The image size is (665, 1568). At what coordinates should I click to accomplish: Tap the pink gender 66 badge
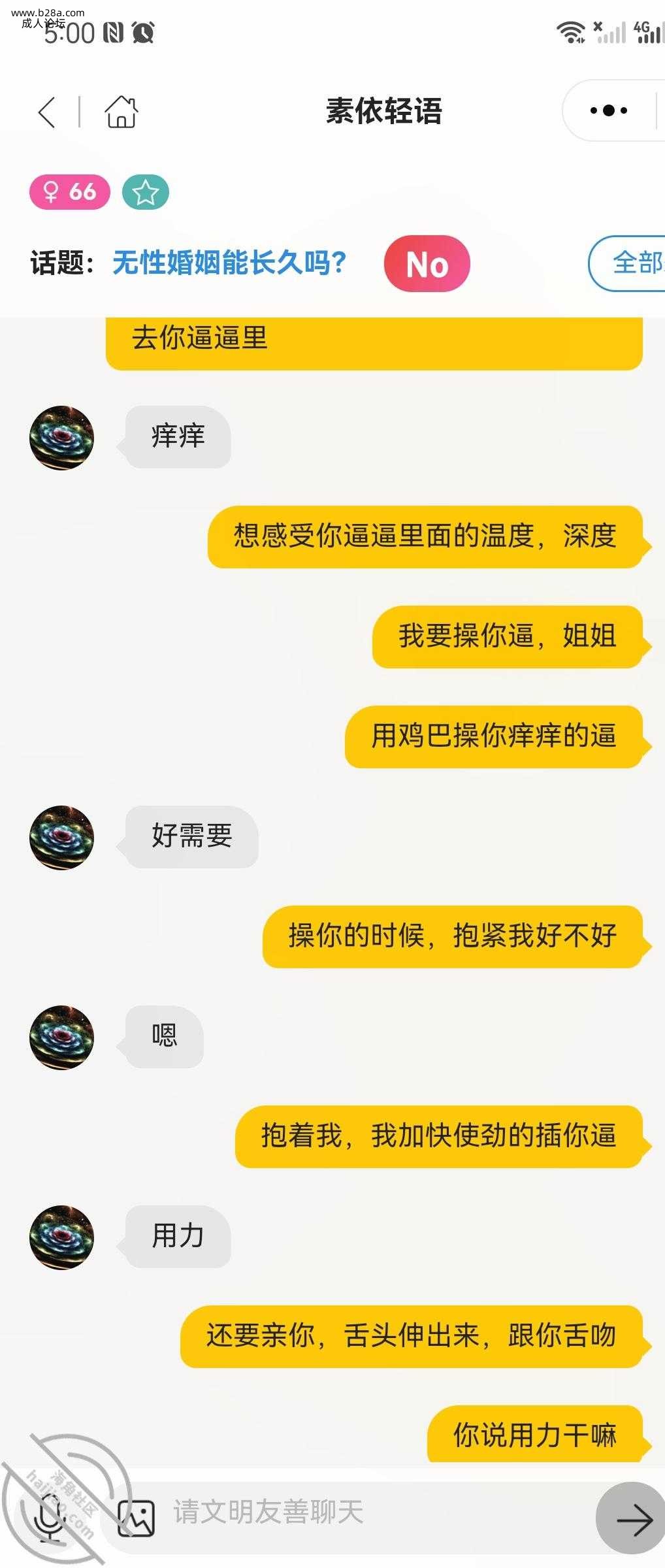point(70,192)
